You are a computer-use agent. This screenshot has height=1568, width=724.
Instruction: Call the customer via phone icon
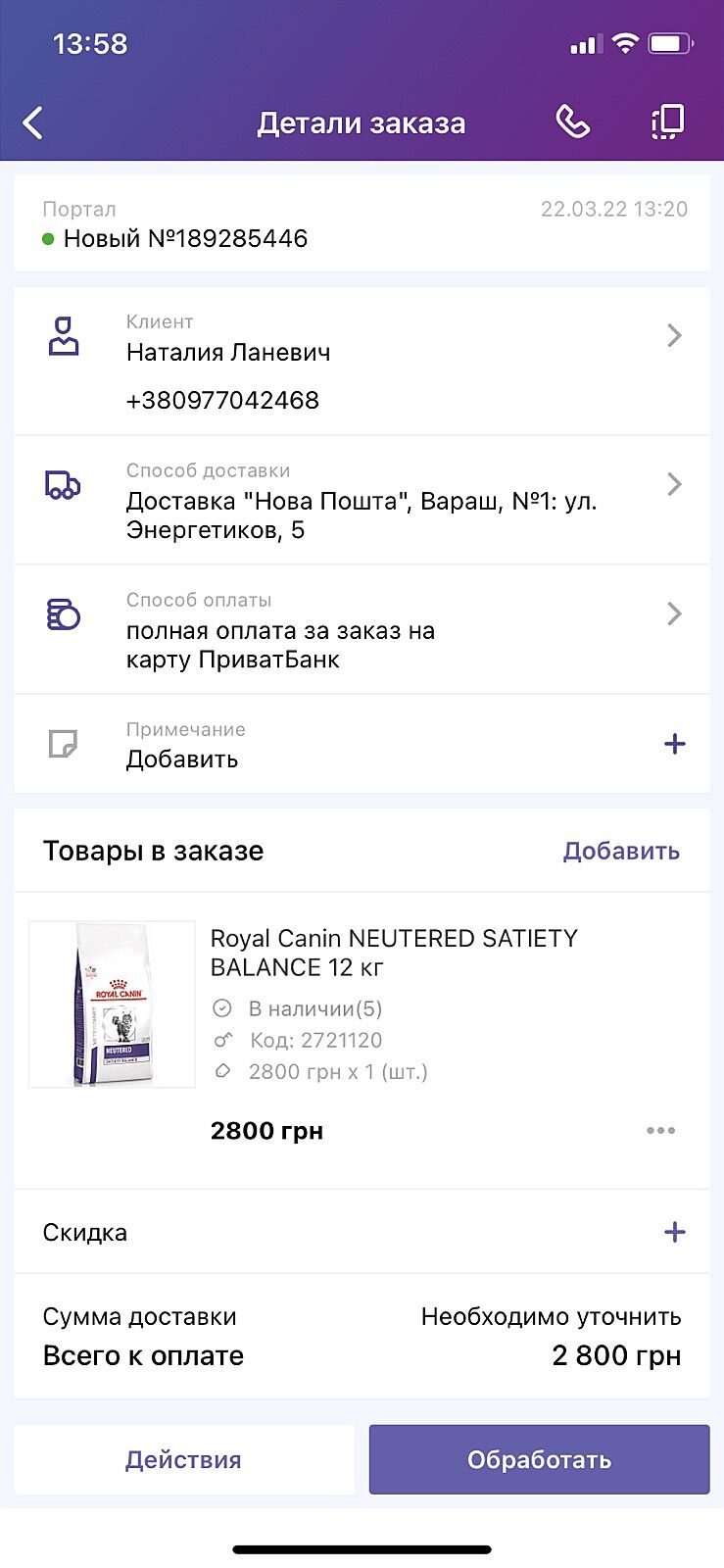(x=572, y=122)
